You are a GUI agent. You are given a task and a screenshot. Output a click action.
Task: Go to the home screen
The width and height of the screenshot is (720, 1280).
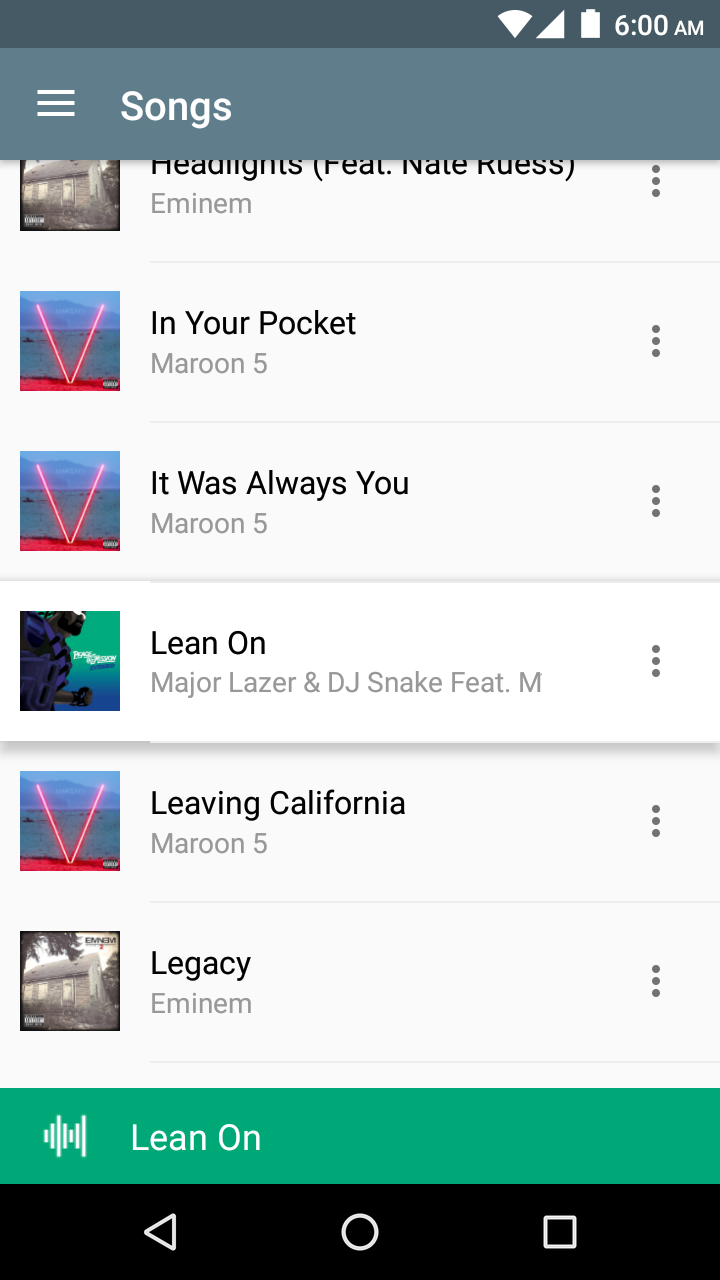[x=360, y=1232]
